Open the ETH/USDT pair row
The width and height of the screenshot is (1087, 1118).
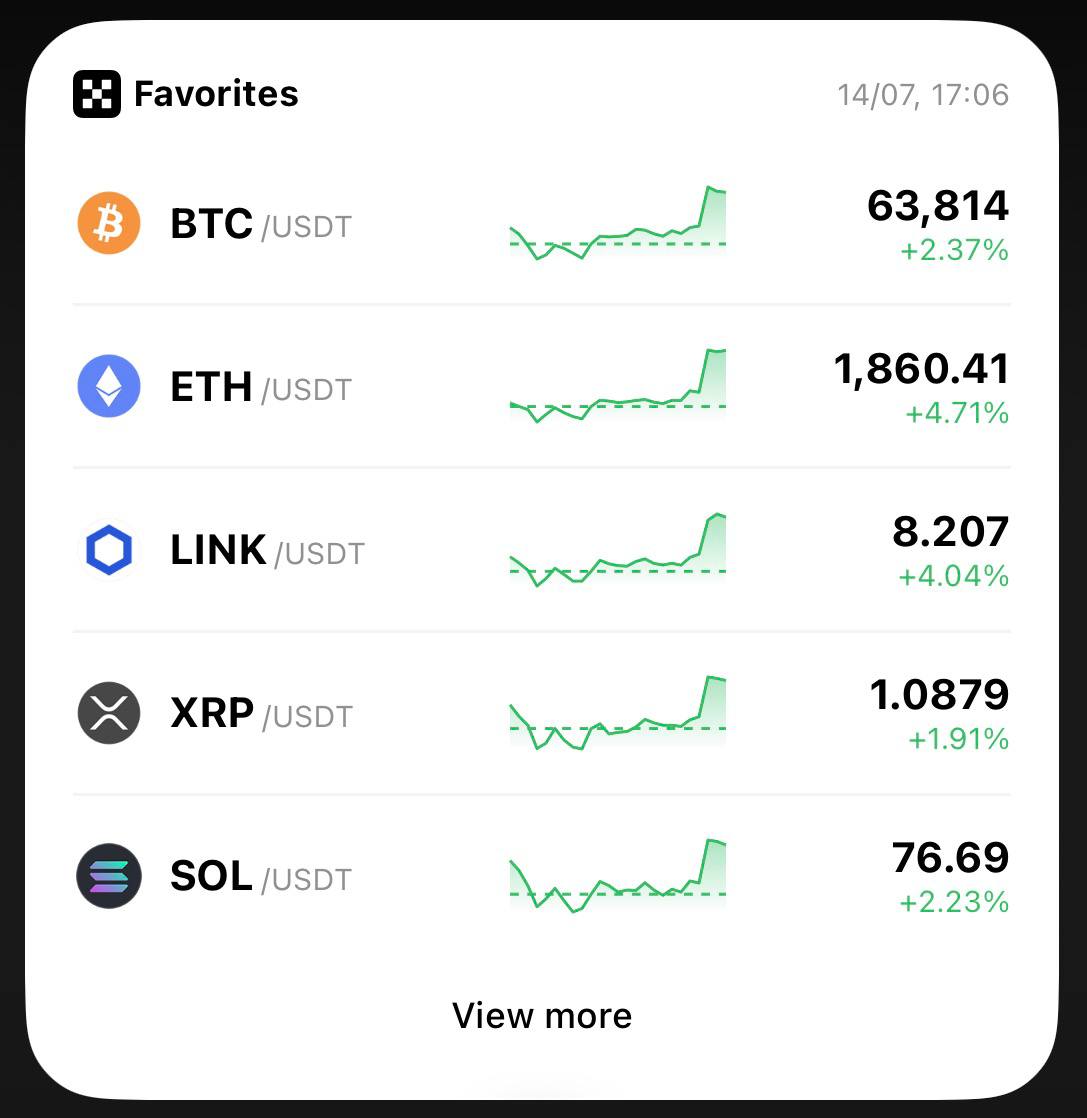click(x=542, y=386)
